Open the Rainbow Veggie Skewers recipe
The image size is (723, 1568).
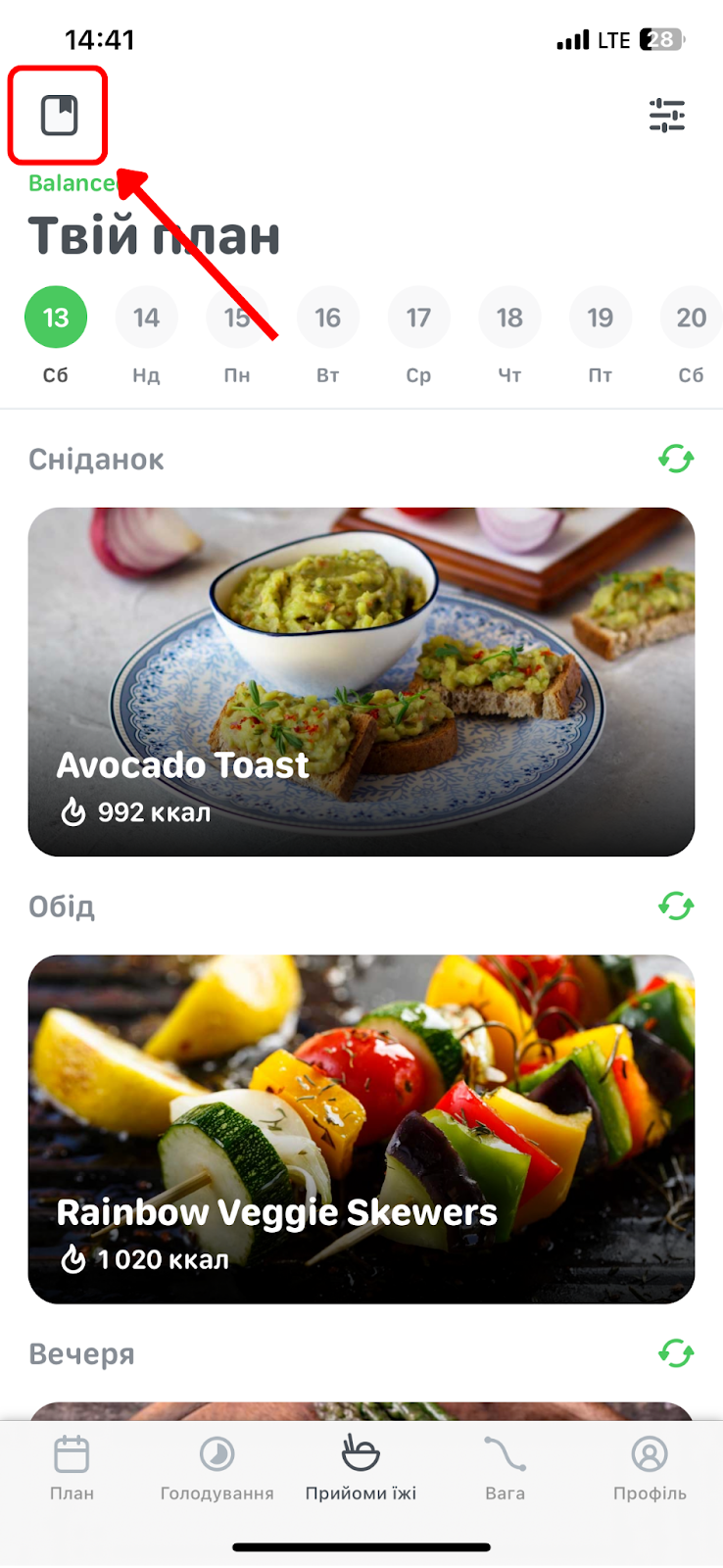click(361, 1129)
